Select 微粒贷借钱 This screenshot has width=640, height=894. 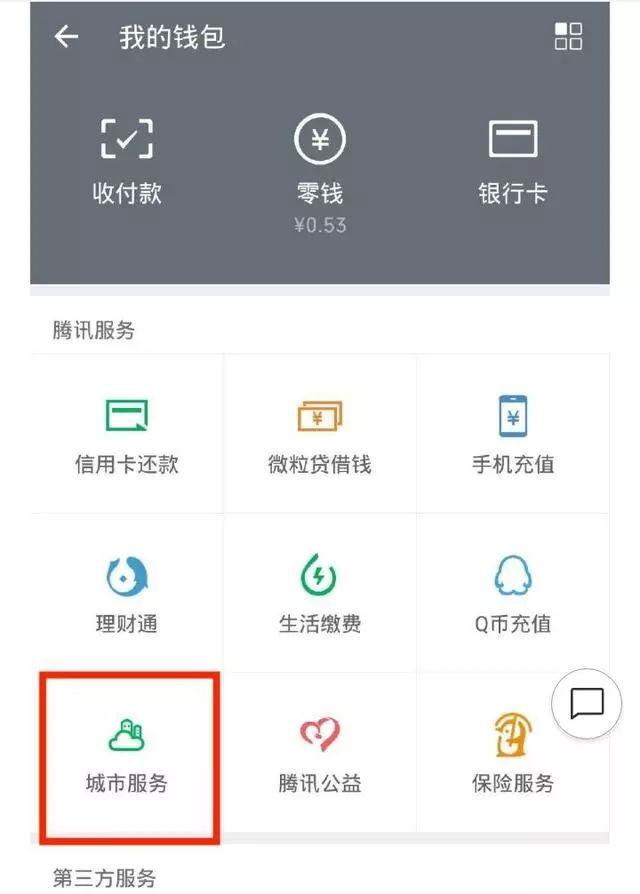coord(320,435)
